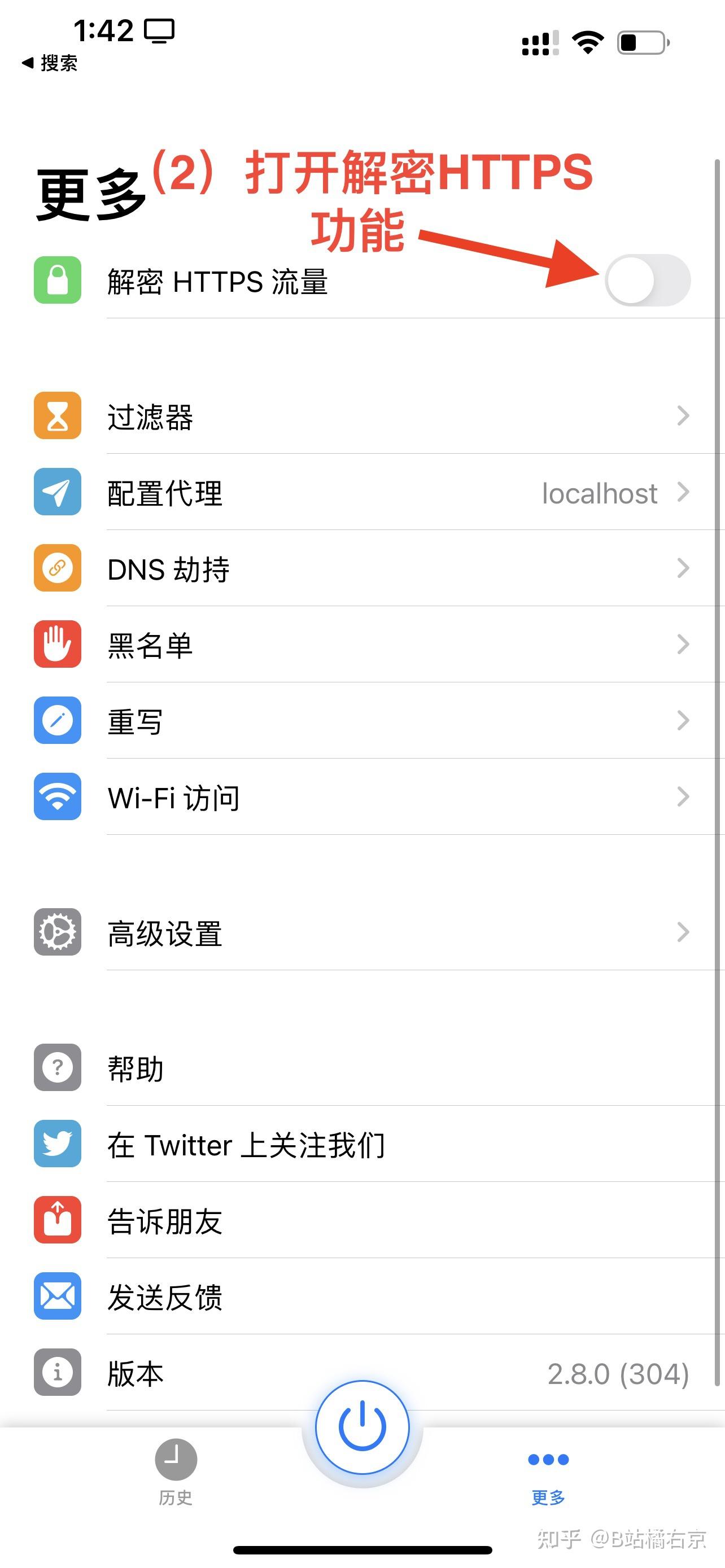This screenshot has height=1568, width=725.
Task: Expand 配置代理 localhost settings
Action: click(x=683, y=493)
